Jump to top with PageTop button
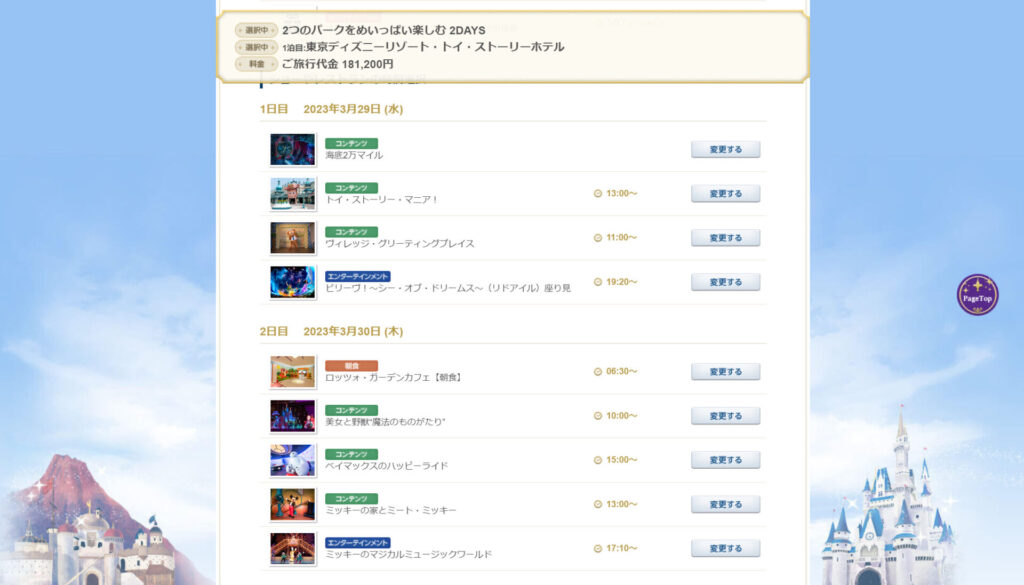Viewport: 1024px width, 585px height. [977, 295]
